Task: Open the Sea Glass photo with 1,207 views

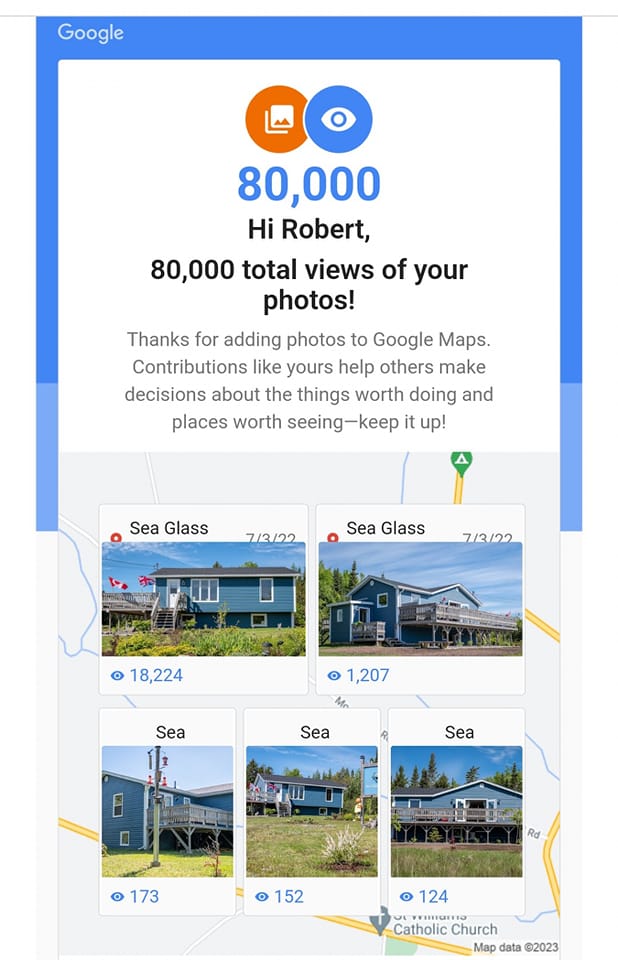Action: click(420, 599)
